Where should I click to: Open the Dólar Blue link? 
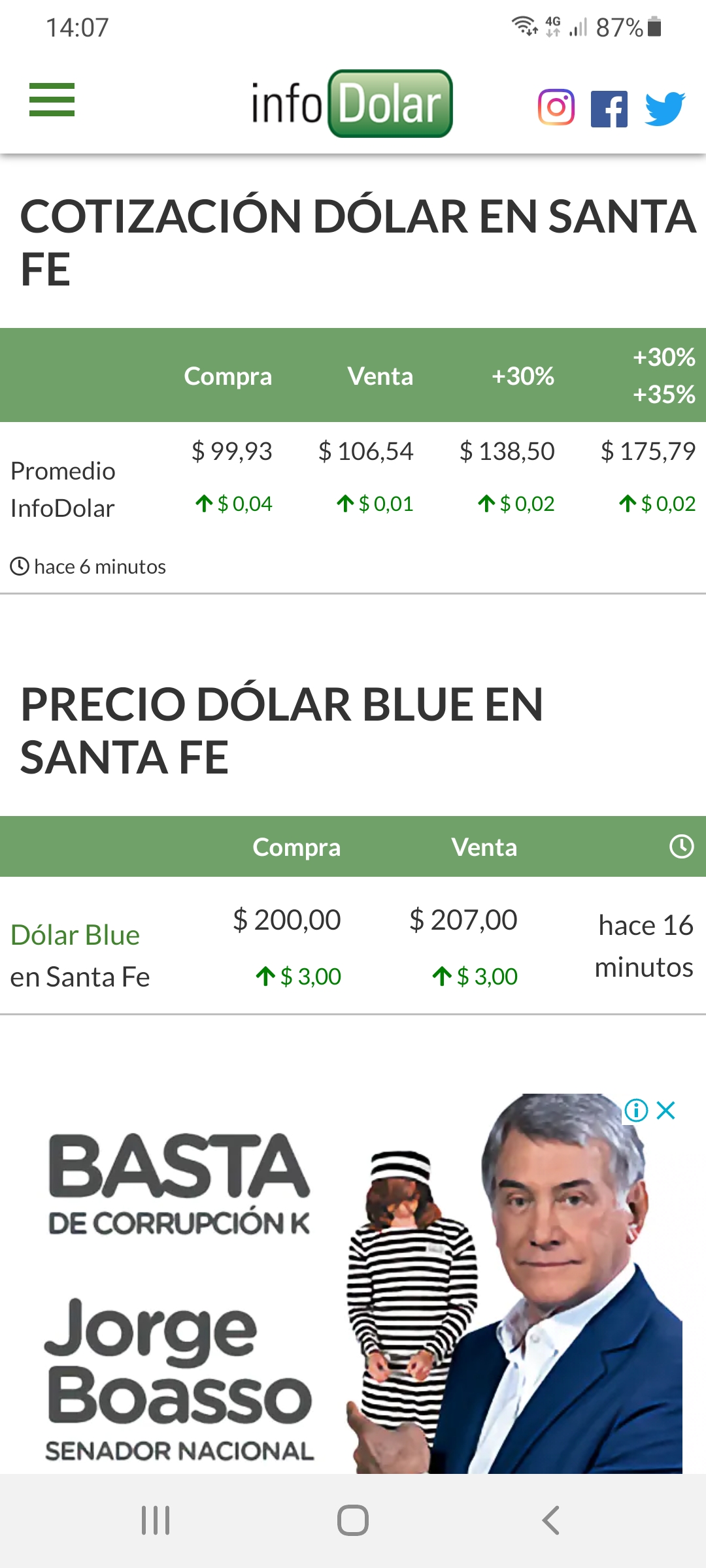[75, 935]
